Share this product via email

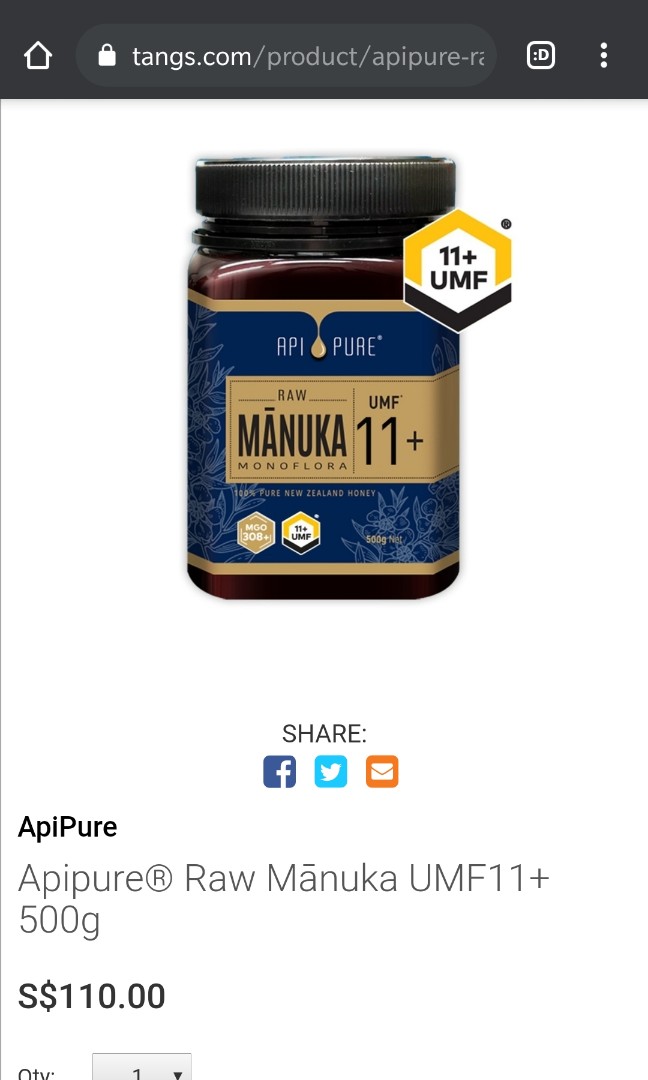(x=382, y=772)
